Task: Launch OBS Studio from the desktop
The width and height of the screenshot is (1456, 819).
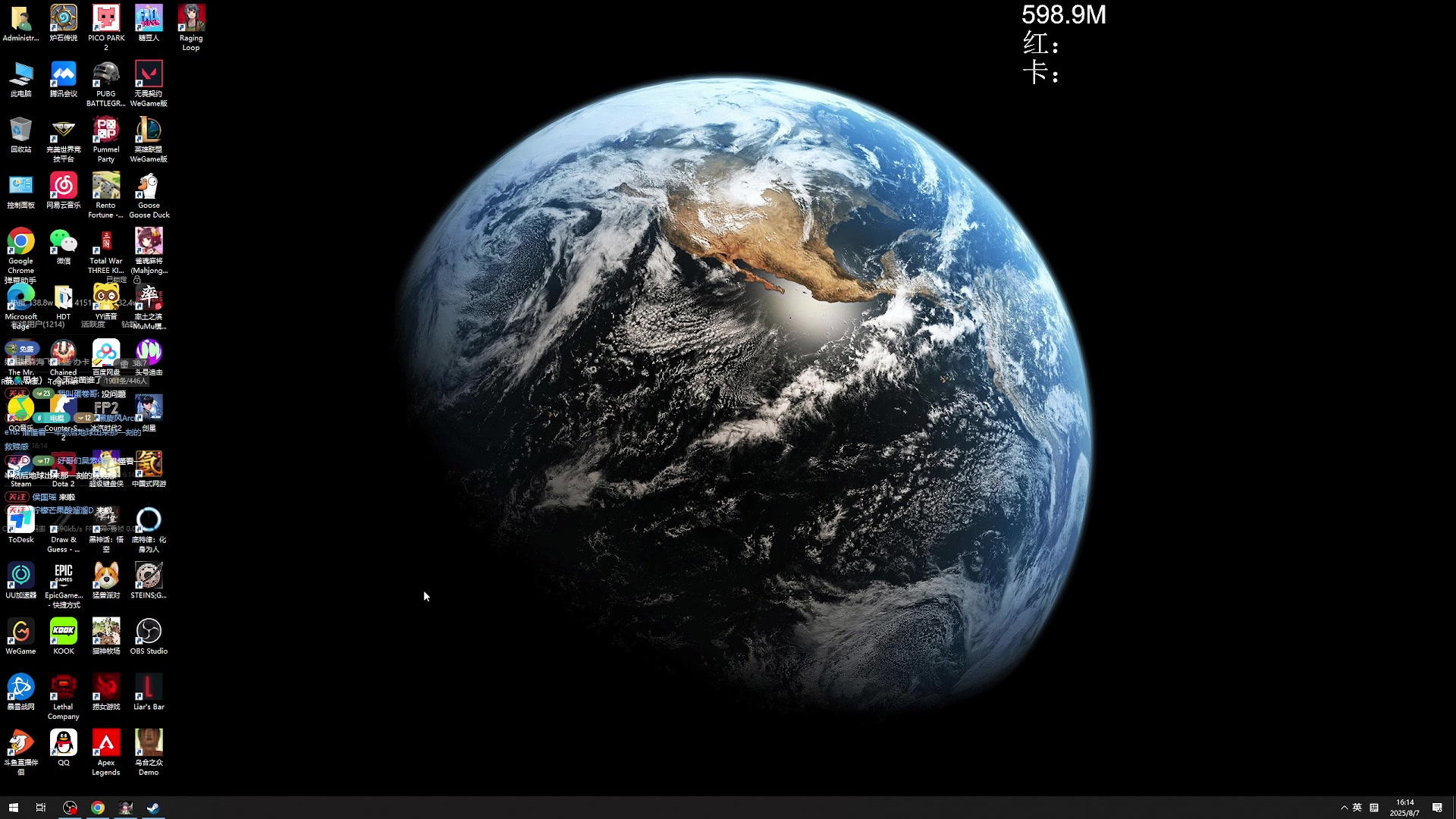Action: click(x=149, y=632)
